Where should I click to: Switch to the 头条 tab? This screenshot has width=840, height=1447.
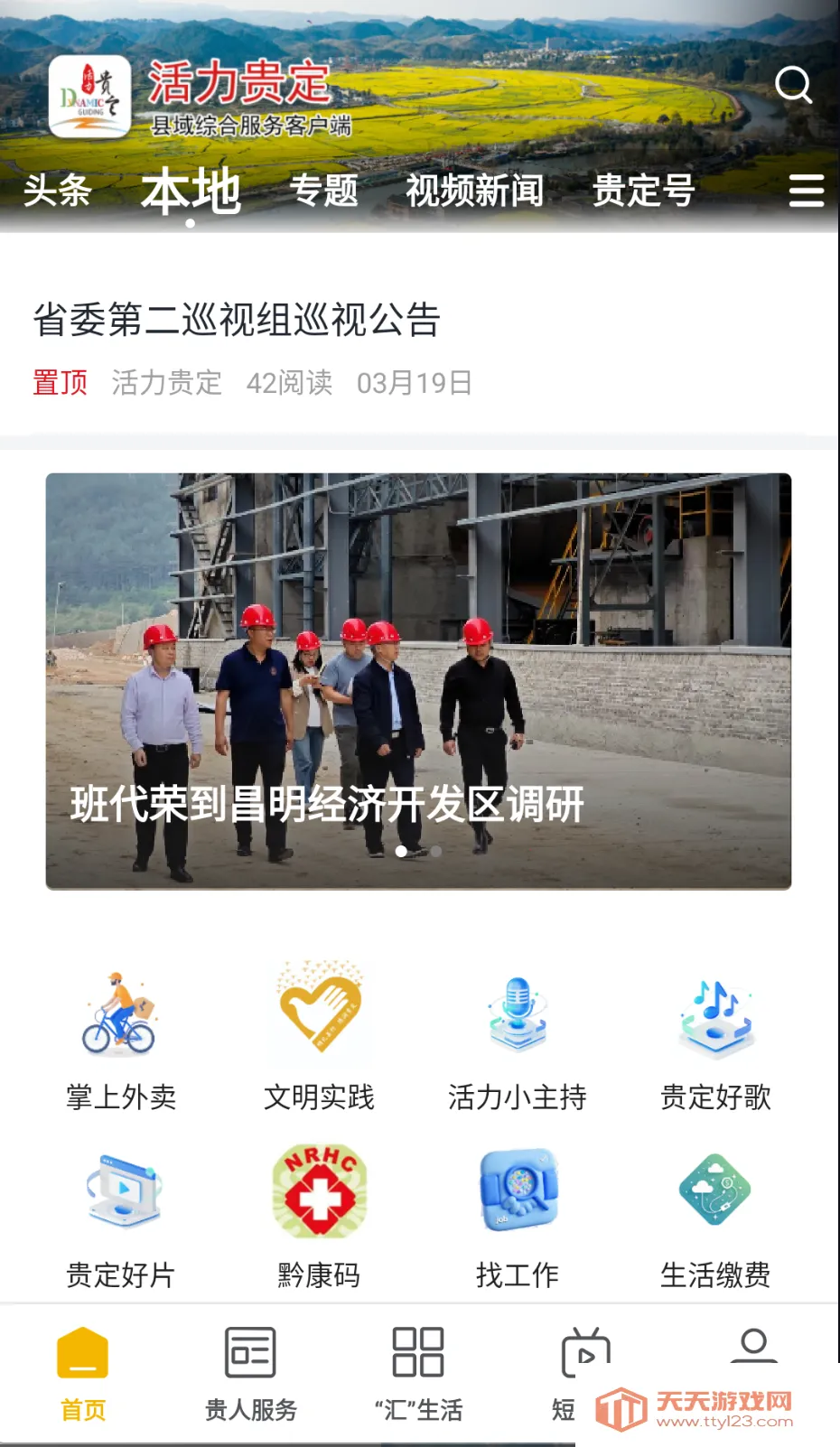(58, 191)
